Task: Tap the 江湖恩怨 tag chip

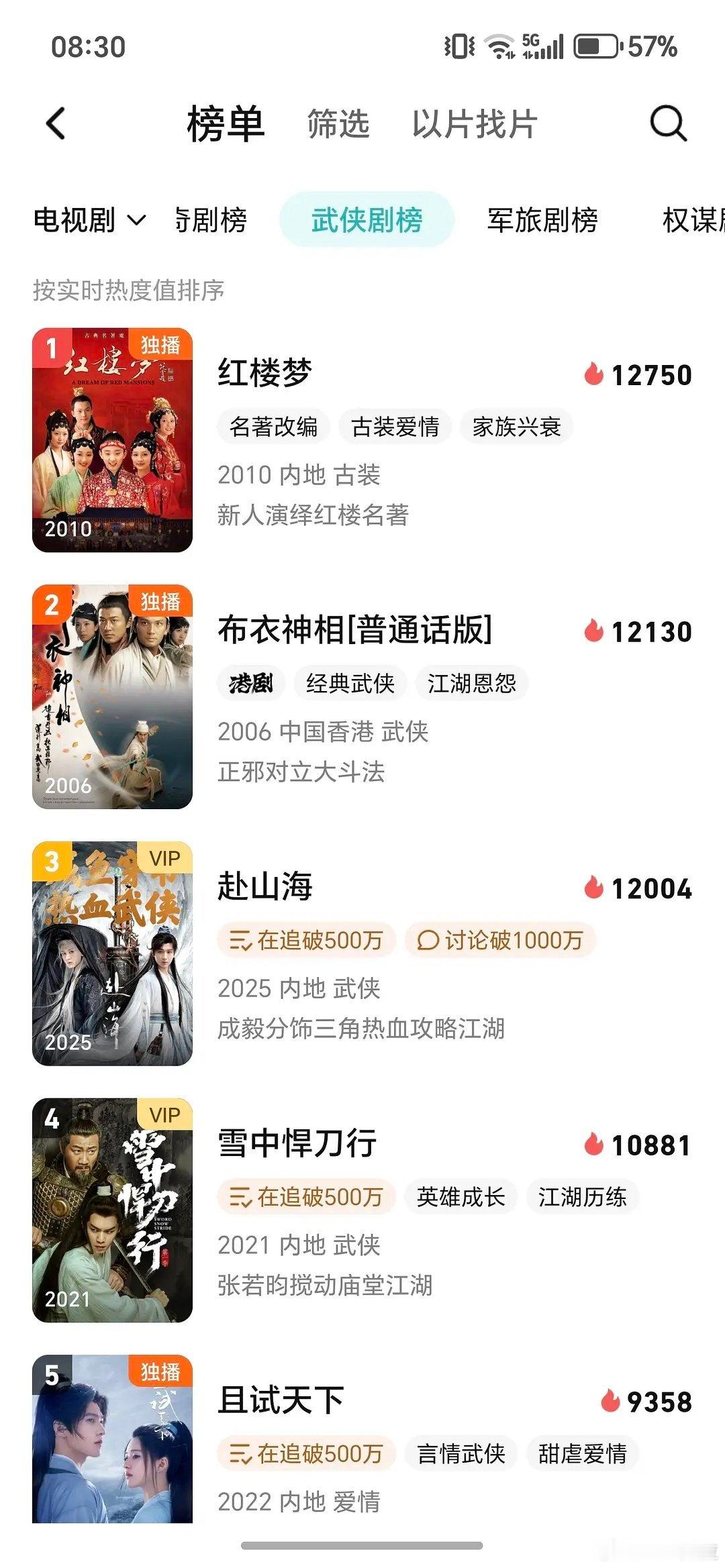Action: coord(471,684)
